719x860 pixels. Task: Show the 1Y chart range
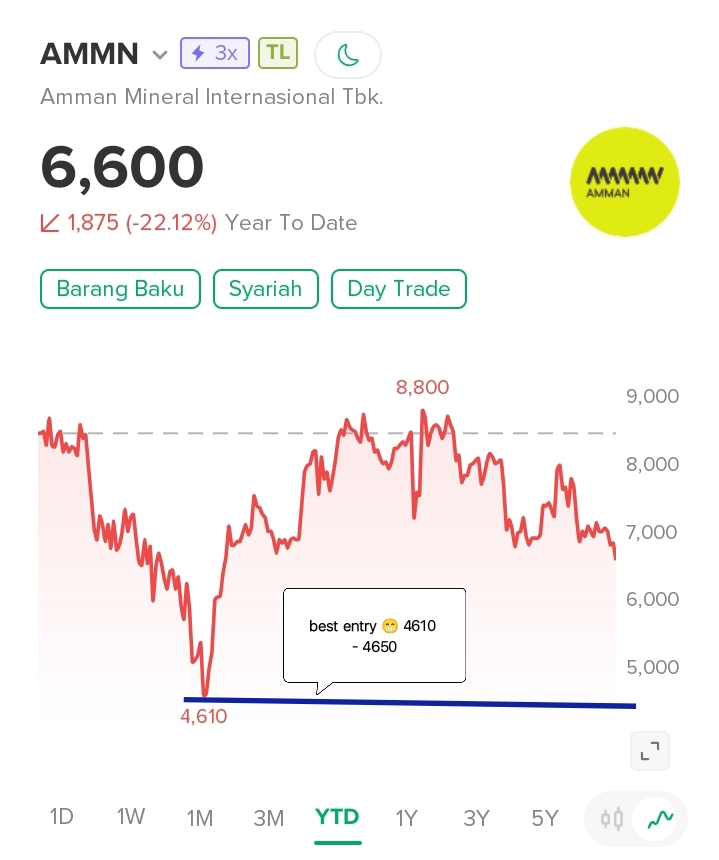pos(406,818)
